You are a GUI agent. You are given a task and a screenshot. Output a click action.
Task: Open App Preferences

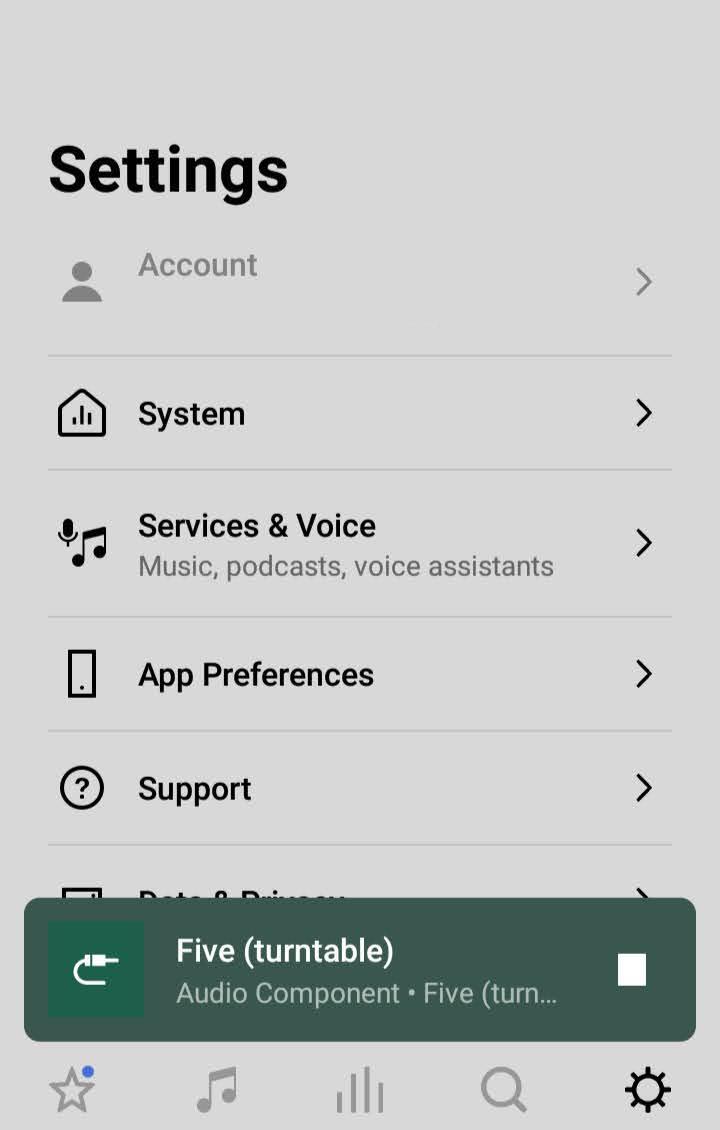coord(255,674)
